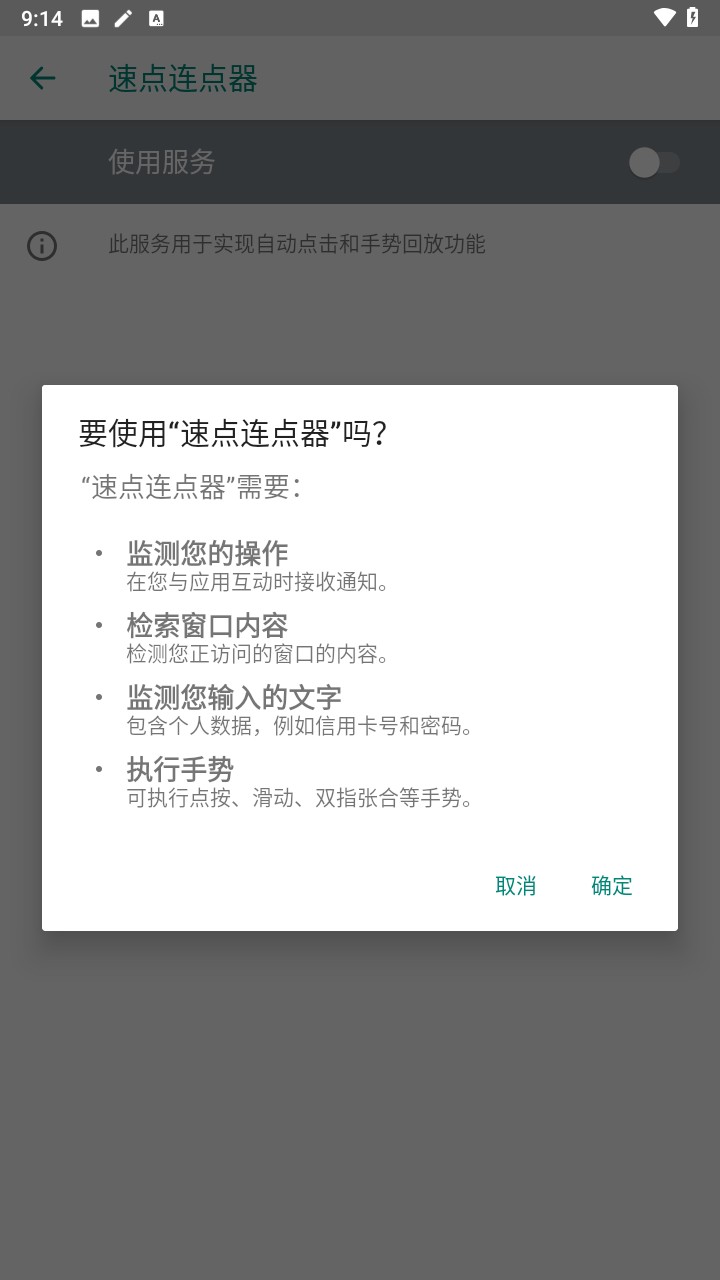Select the 监测您的操作 permission entry
The height and width of the screenshot is (1280, 720).
pos(206,552)
